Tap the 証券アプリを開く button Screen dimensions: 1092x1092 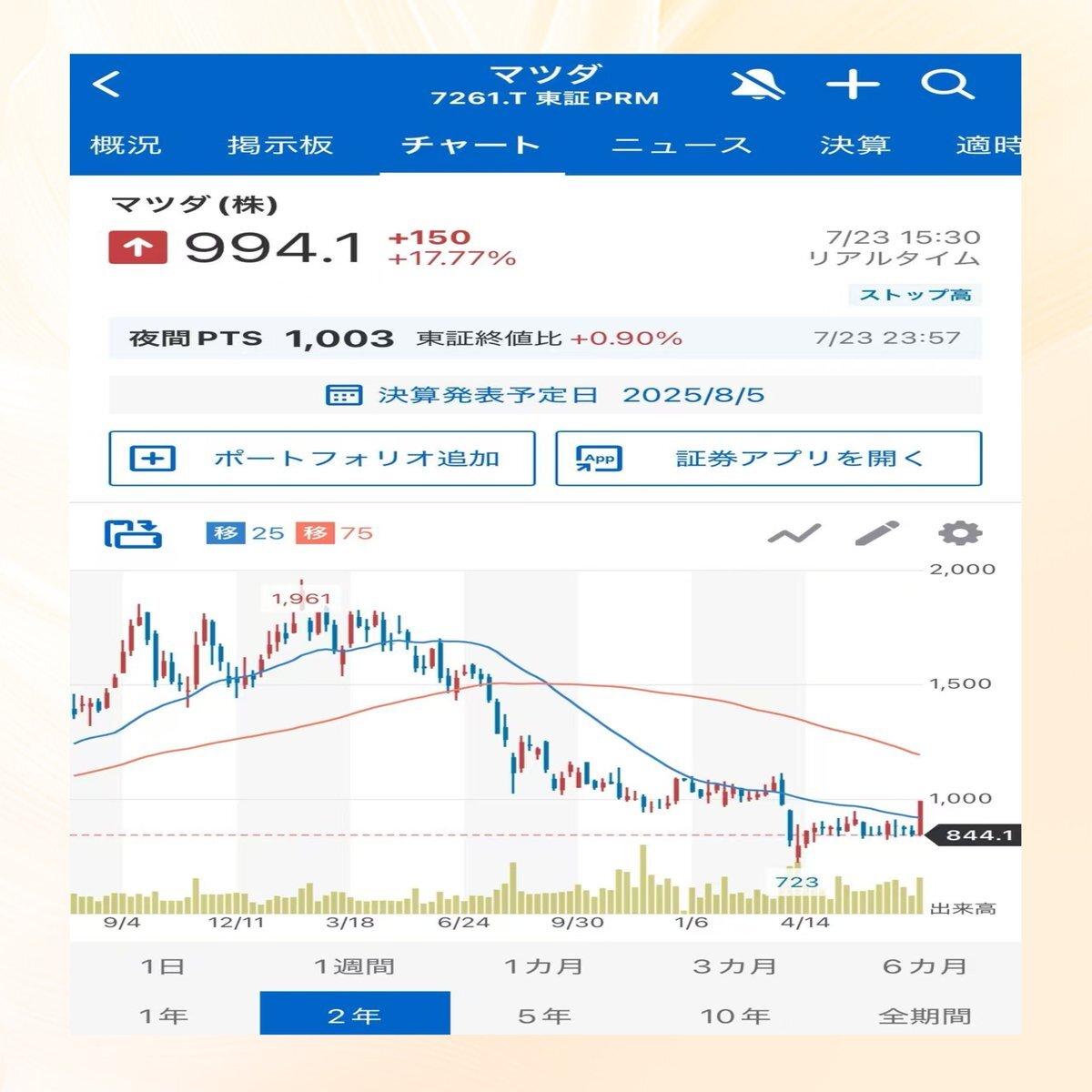pos(769,459)
